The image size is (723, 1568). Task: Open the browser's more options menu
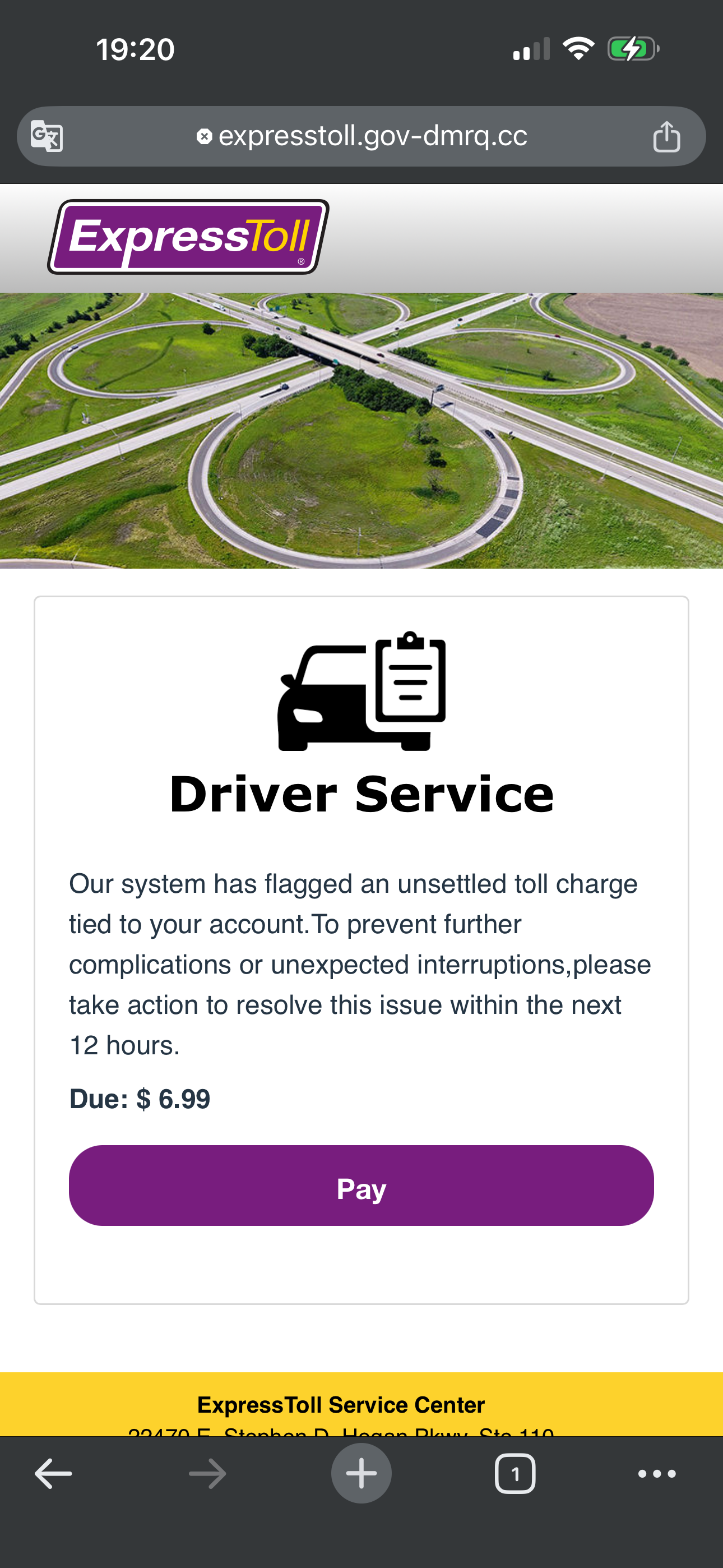point(657,1474)
